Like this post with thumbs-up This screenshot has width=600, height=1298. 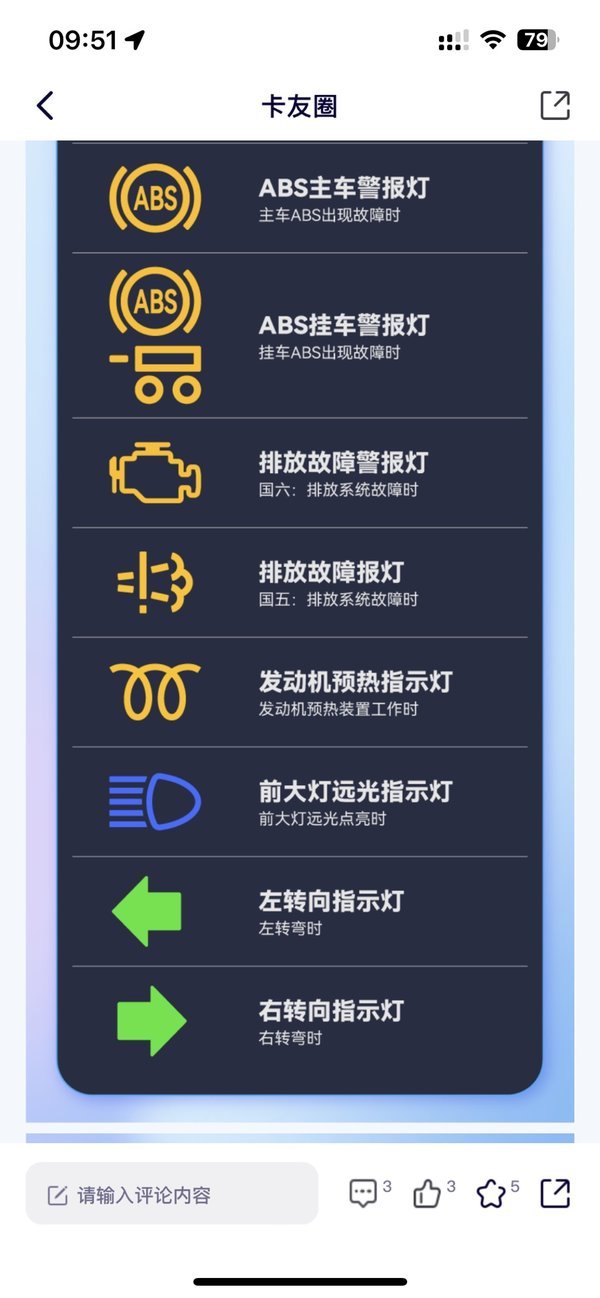click(427, 1193)
